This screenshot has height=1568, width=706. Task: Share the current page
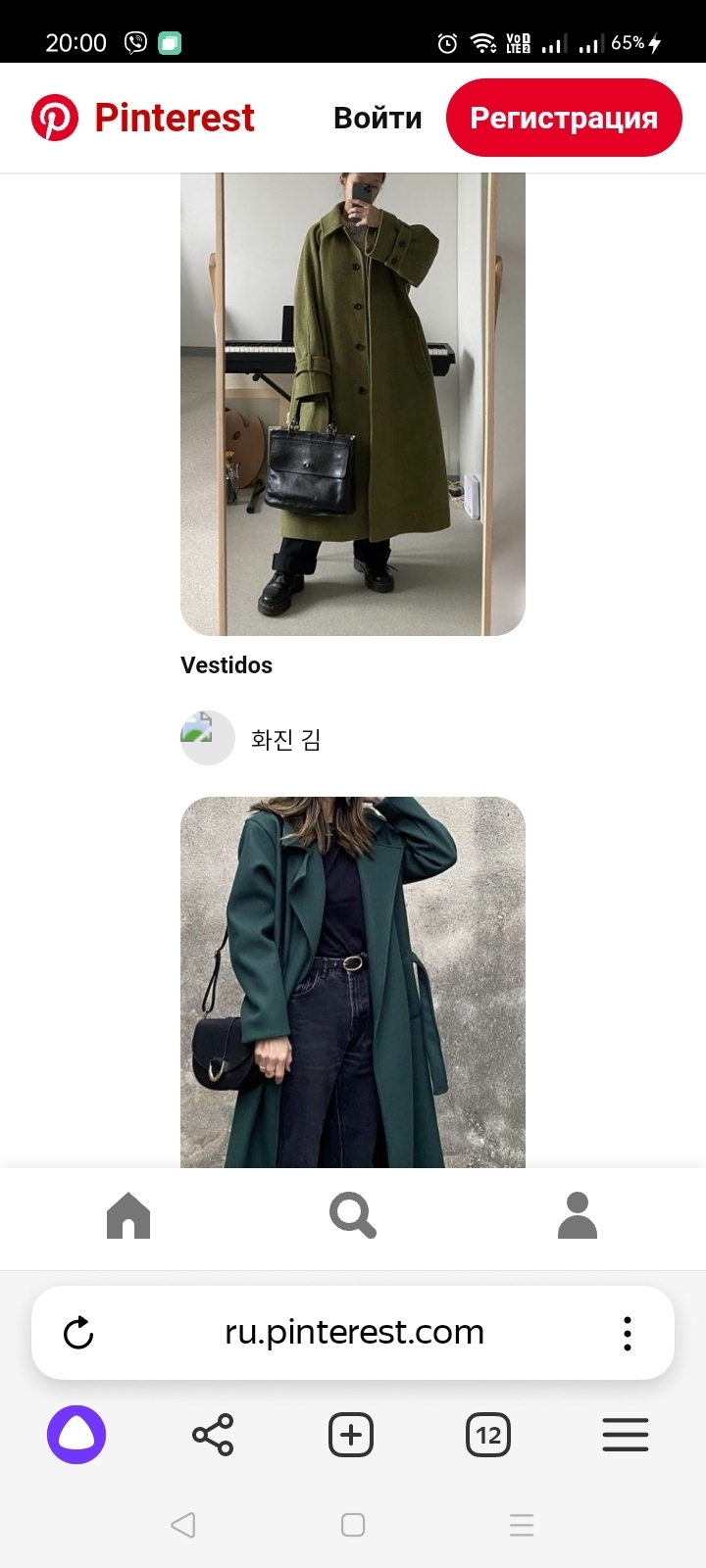213,1435
